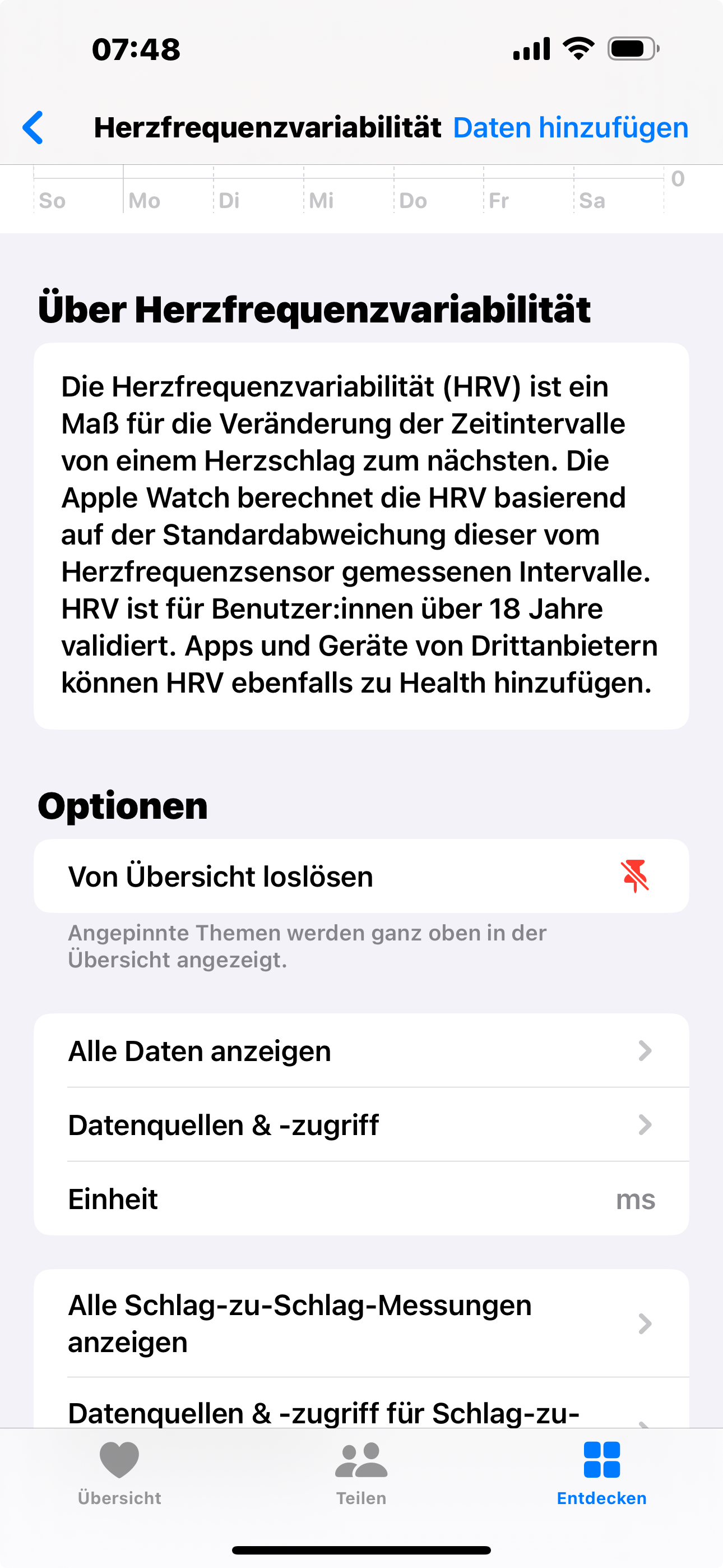Switch to the Übersicht tab

coord(119,1473)
